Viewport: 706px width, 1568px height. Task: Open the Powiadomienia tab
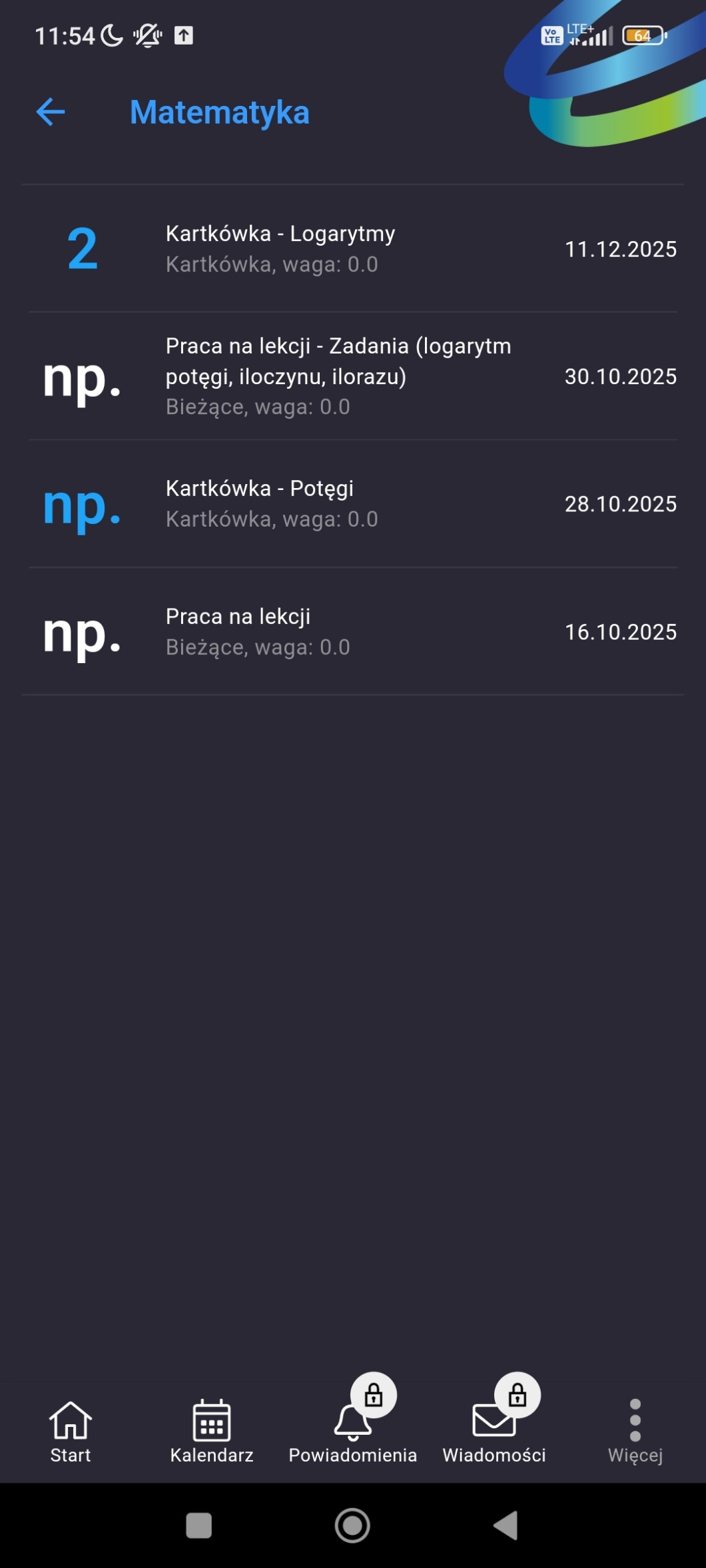(x=352, y=1432)
